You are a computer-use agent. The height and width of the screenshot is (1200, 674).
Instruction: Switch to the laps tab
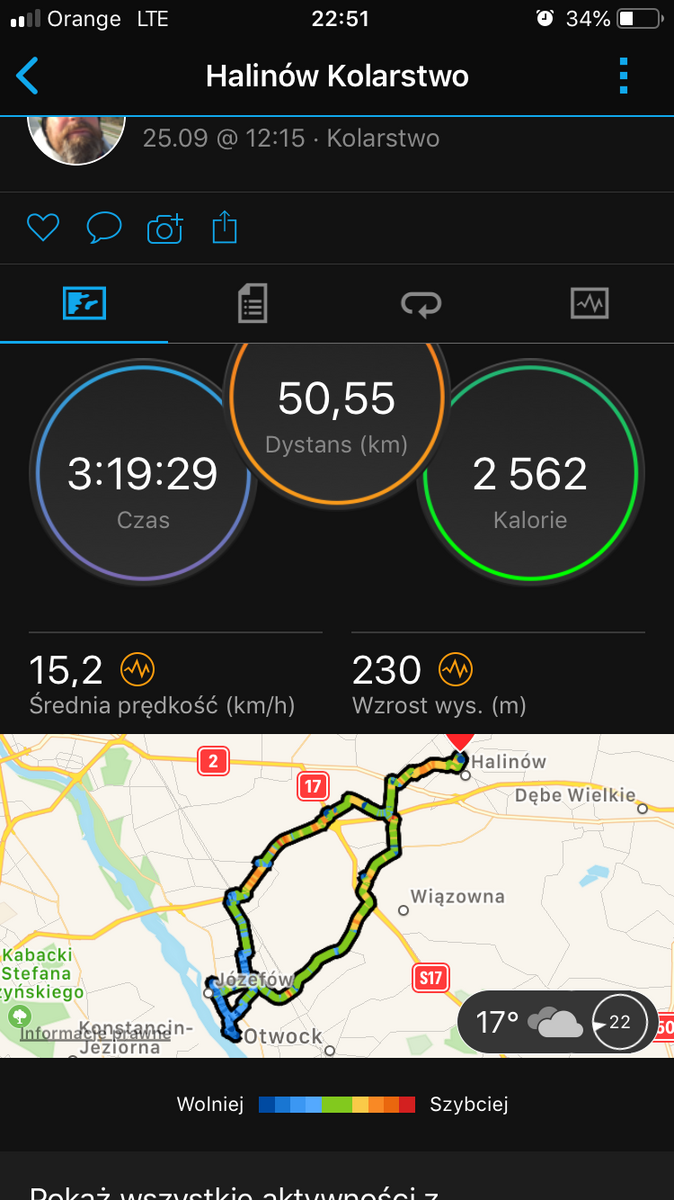click(421, 303)
